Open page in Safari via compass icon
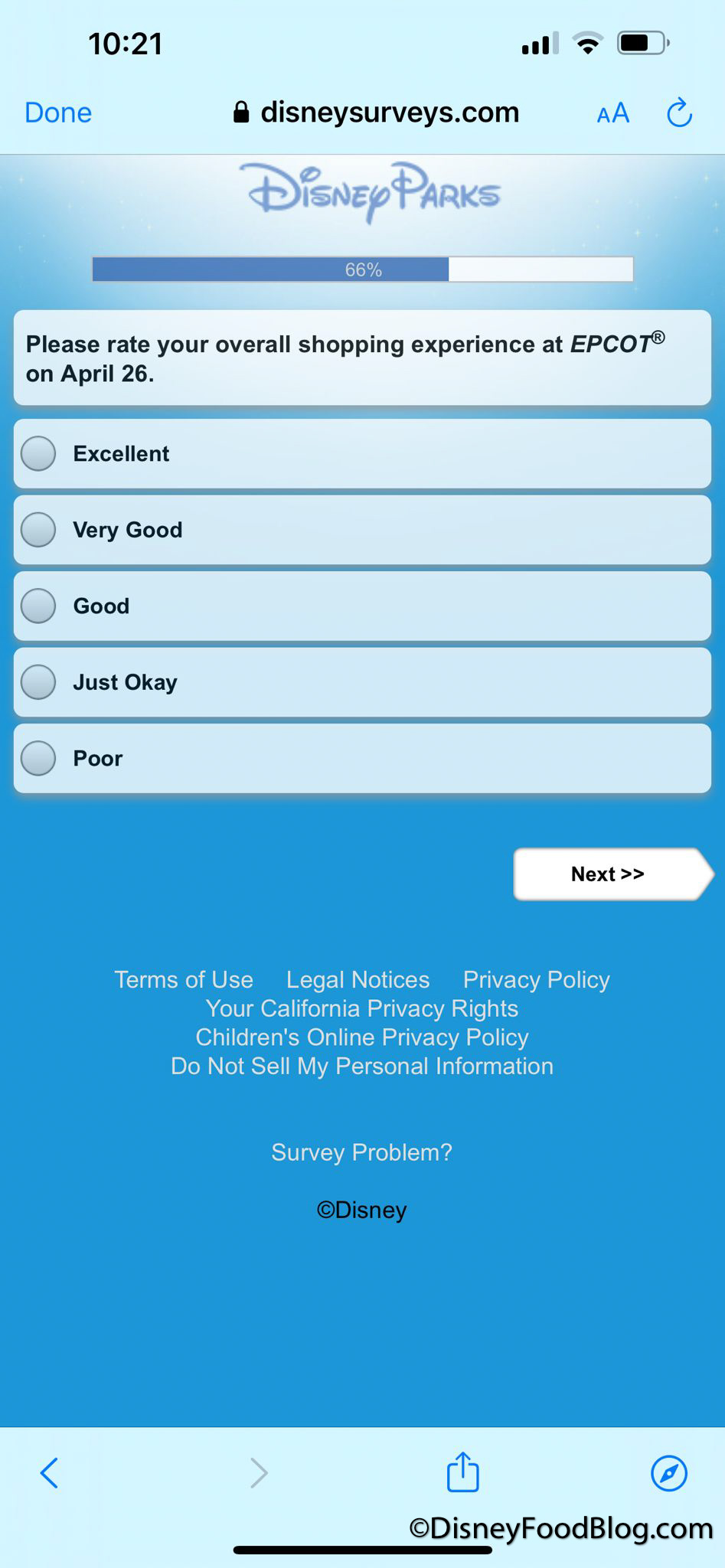The width and height of the screenshot is (725, 1568). pyautogui.click(x=668, y=1472)
